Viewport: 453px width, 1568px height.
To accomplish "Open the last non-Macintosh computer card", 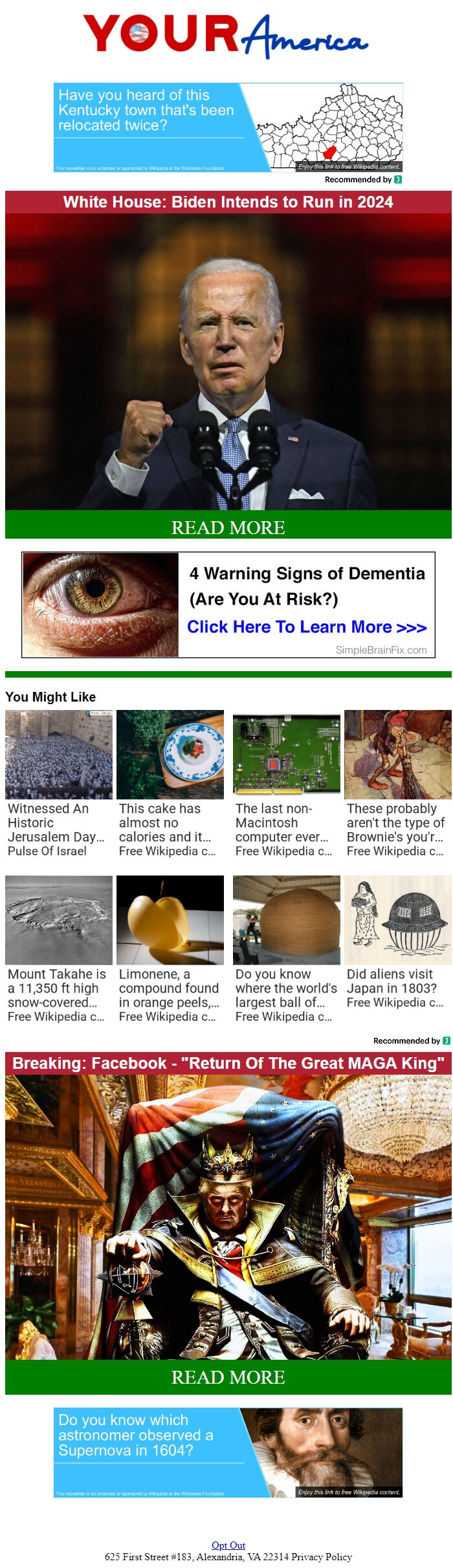I will pyautogui.click(x=286, y=784).
